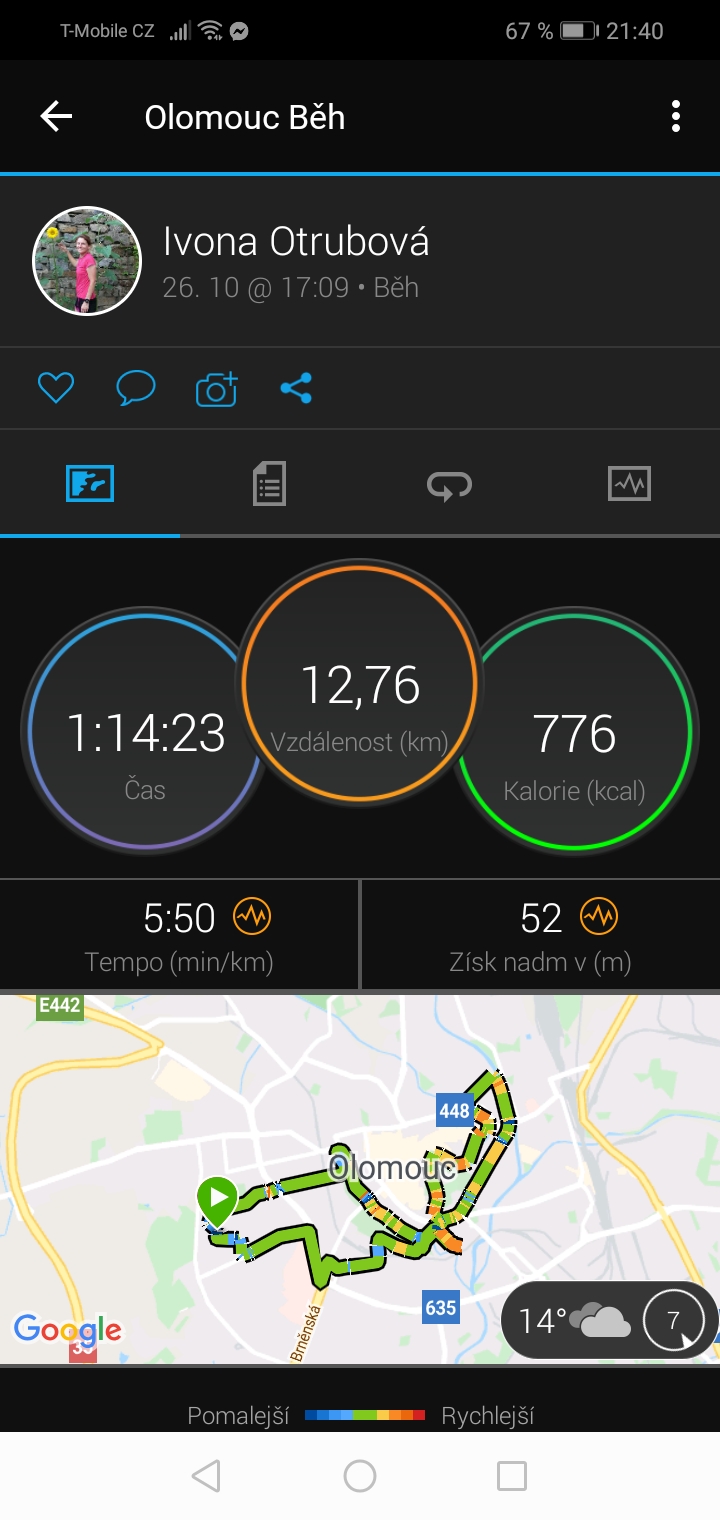The image size is (720, 1520).
Task: Tap the system home button
Action: click(x=360, y=1476)
